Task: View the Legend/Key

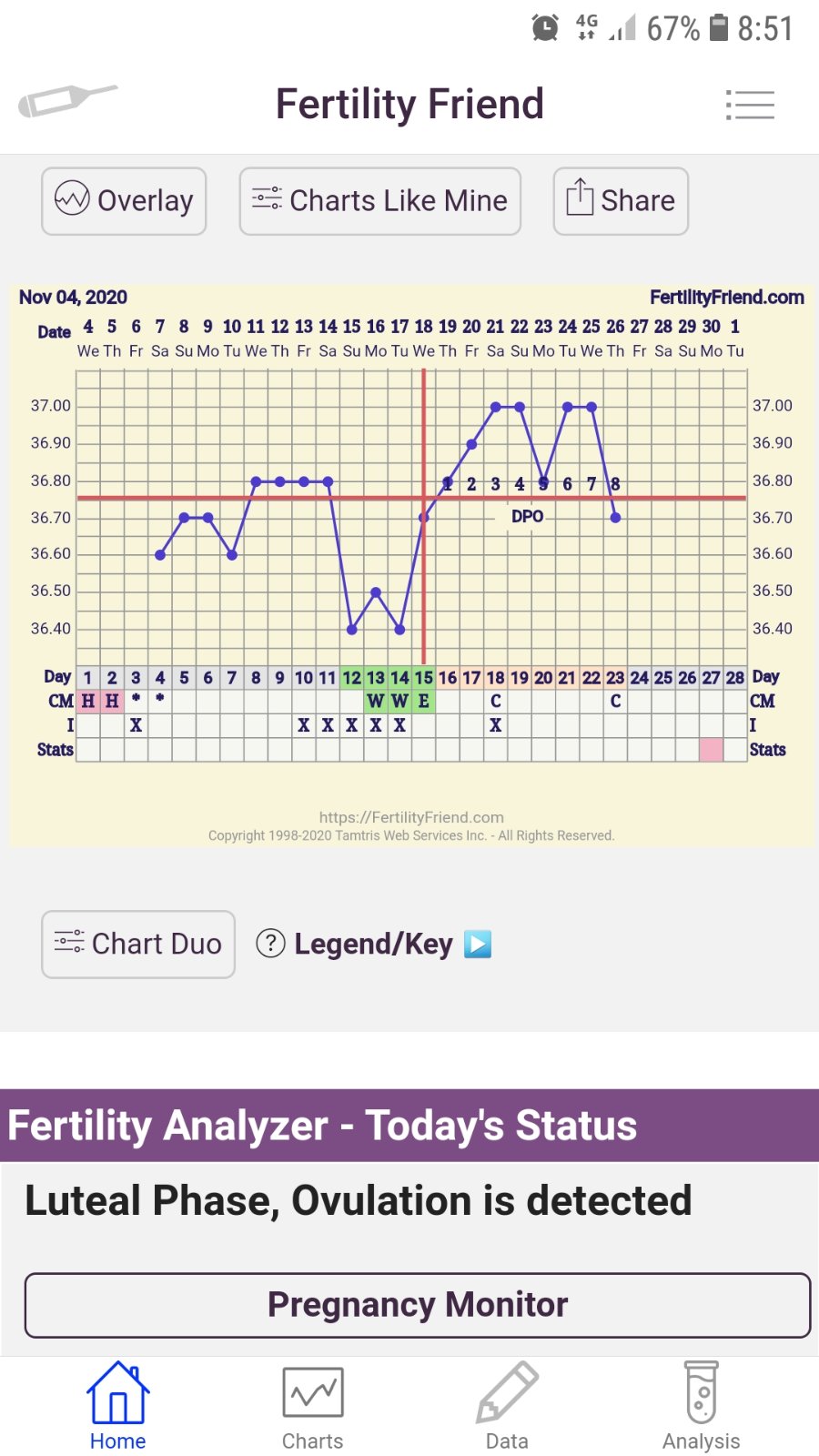Action: [373, 945]
